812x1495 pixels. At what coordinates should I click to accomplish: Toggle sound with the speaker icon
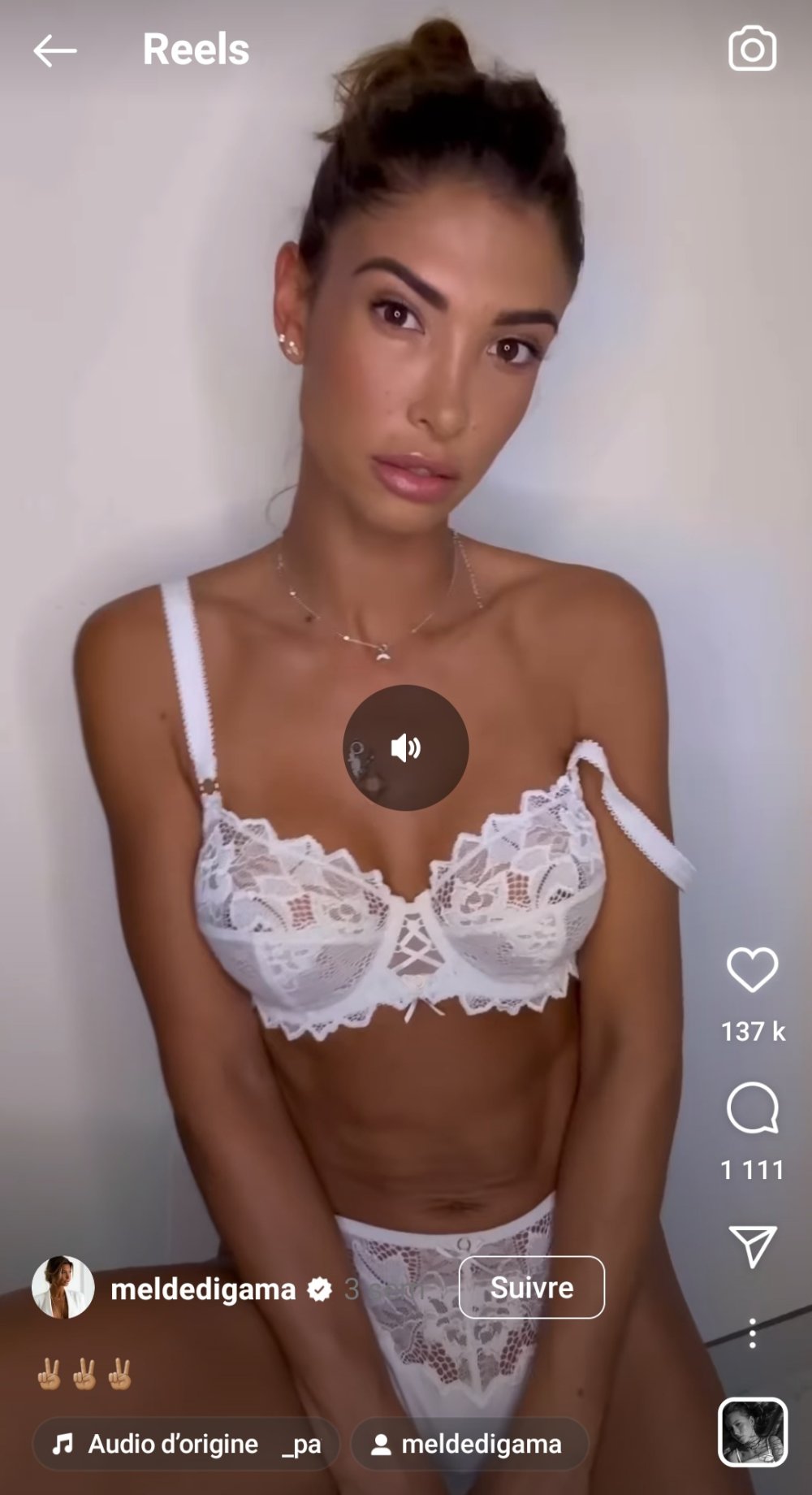tap(406, 747)
